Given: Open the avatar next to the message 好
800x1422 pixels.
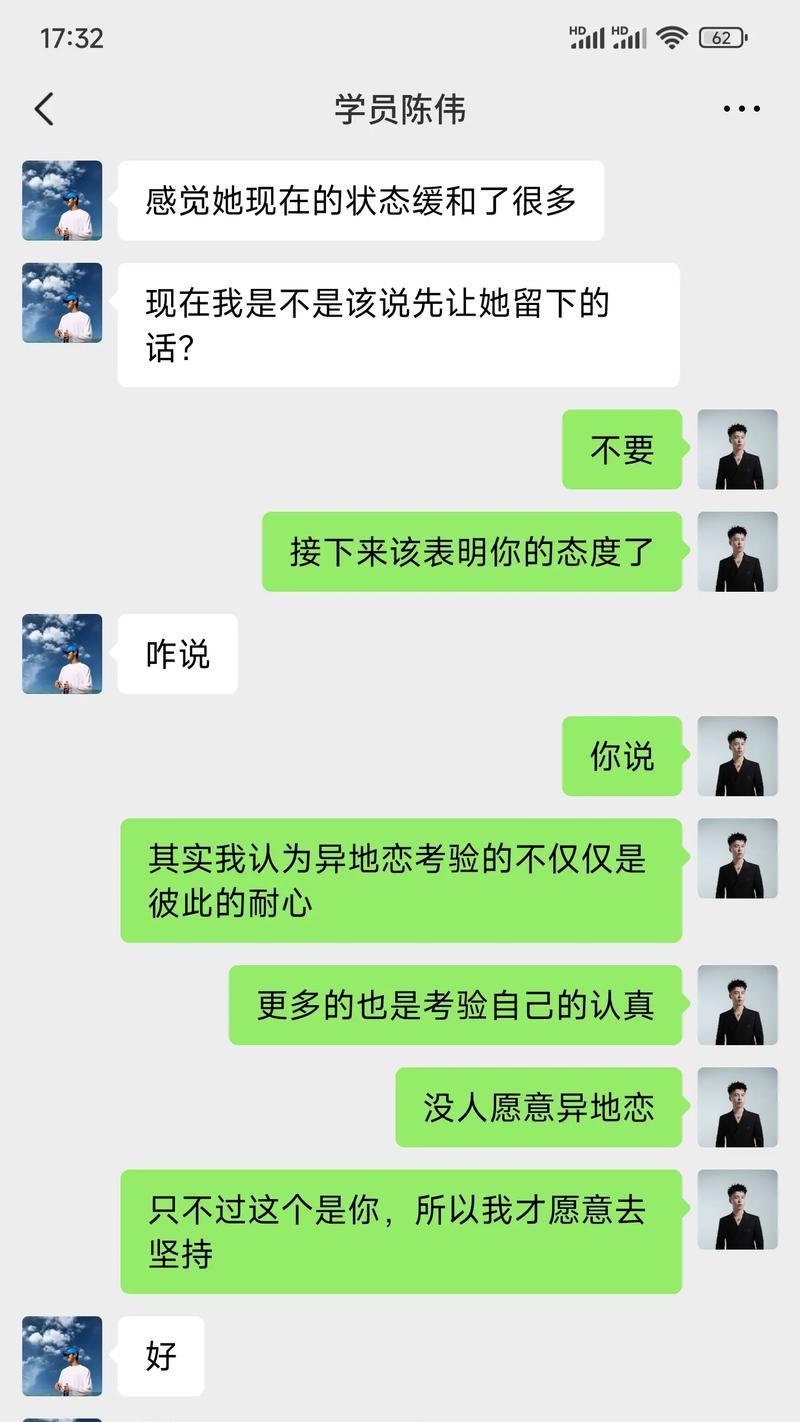Looking at the screenshot, I should 62,1356.
